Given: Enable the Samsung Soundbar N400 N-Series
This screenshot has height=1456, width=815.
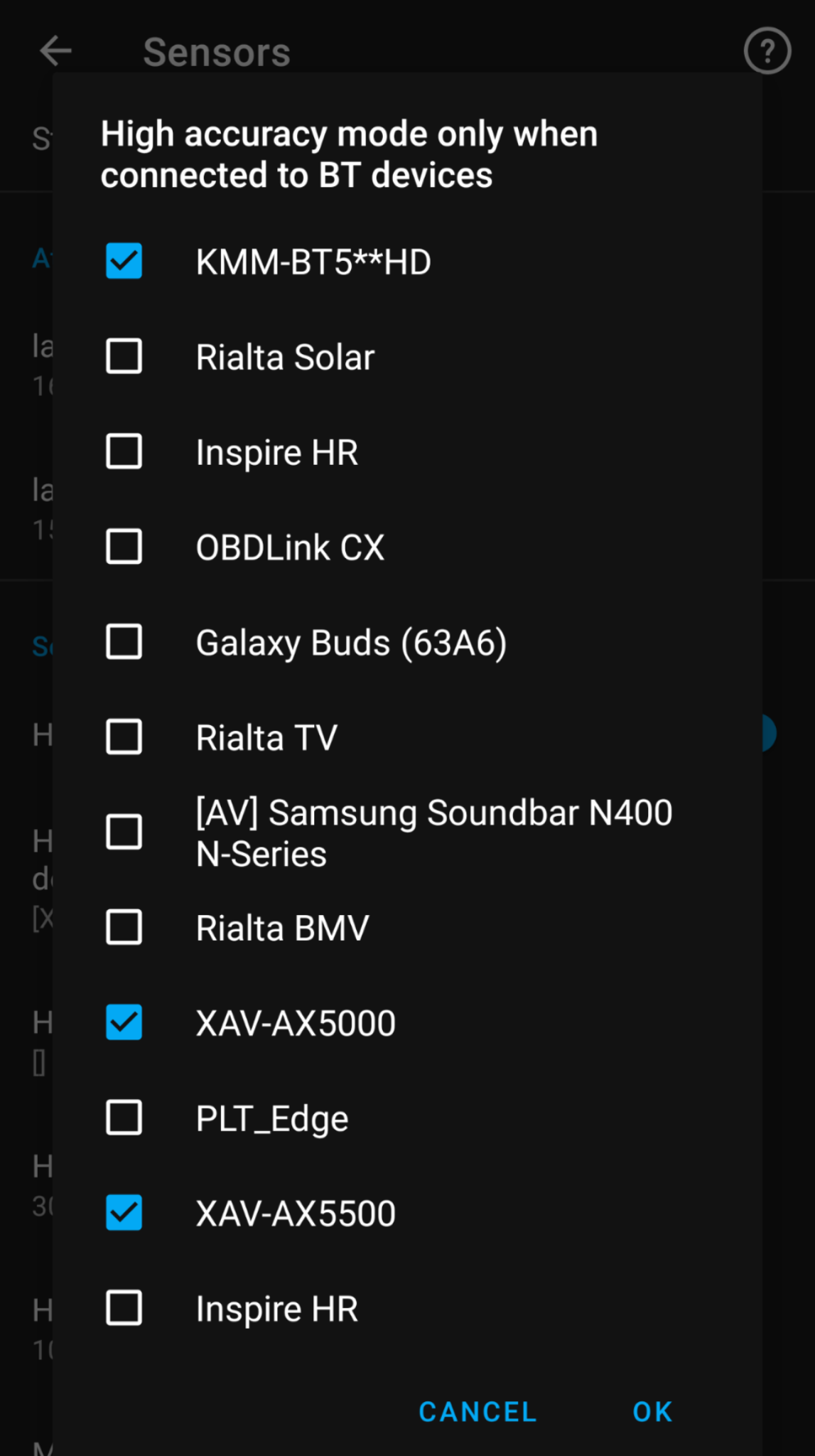Looking at the screenshot, I should 124,833.
